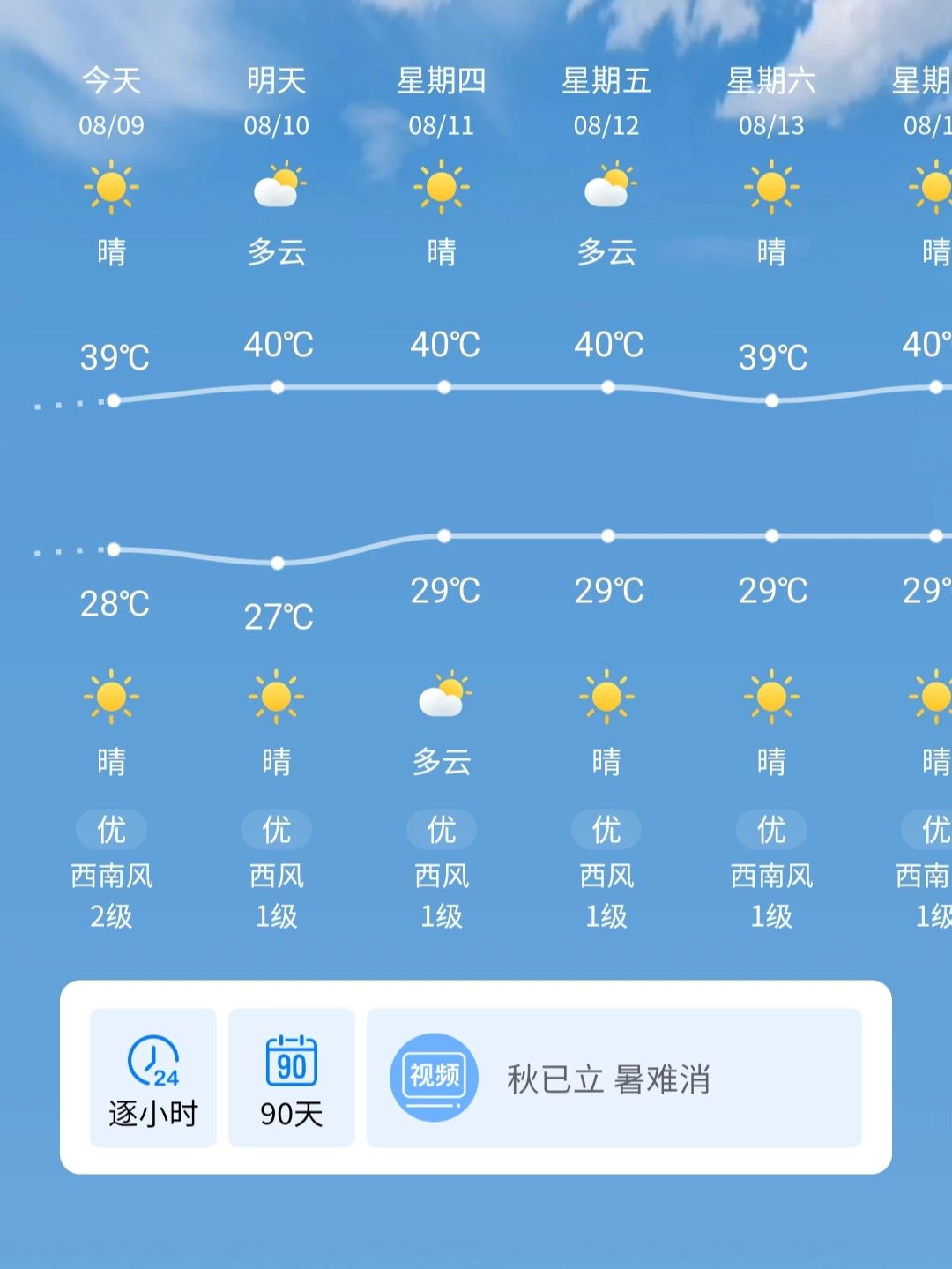Open the 90天 forecast
Image resolution: width=952 pixels, height=1269 pixels.
click(x=292, y=1078)
